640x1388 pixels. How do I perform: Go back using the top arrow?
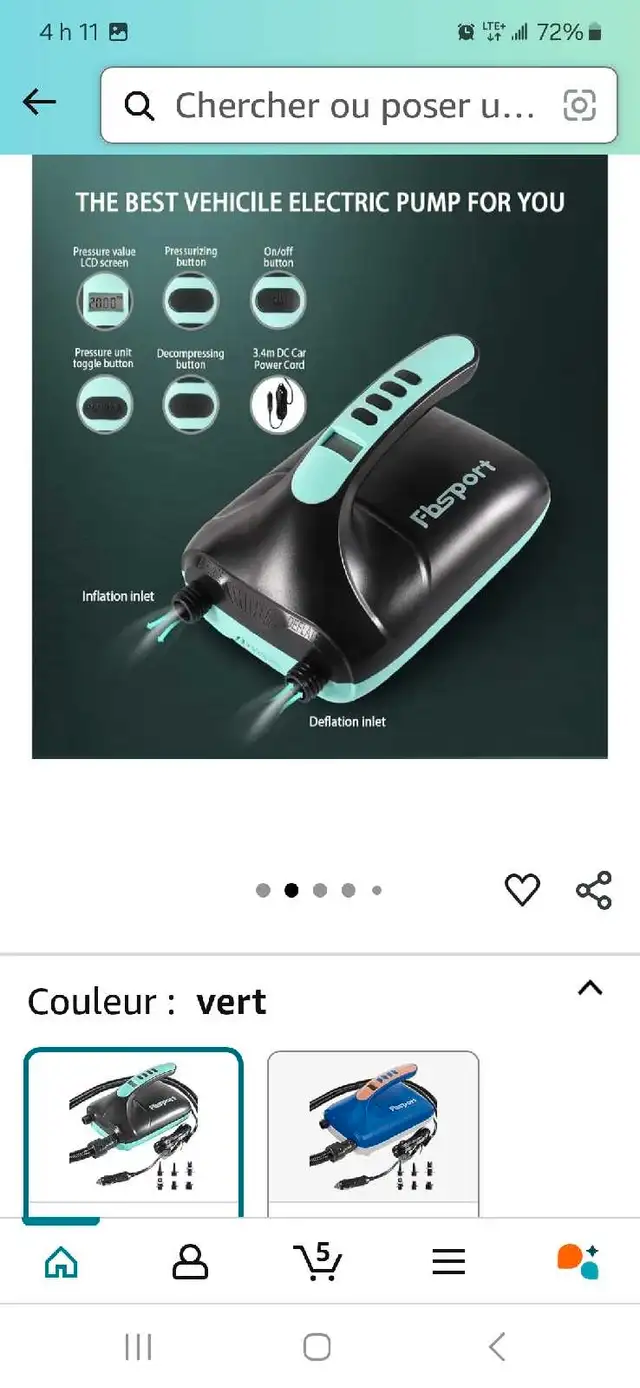tap(40, 102)
